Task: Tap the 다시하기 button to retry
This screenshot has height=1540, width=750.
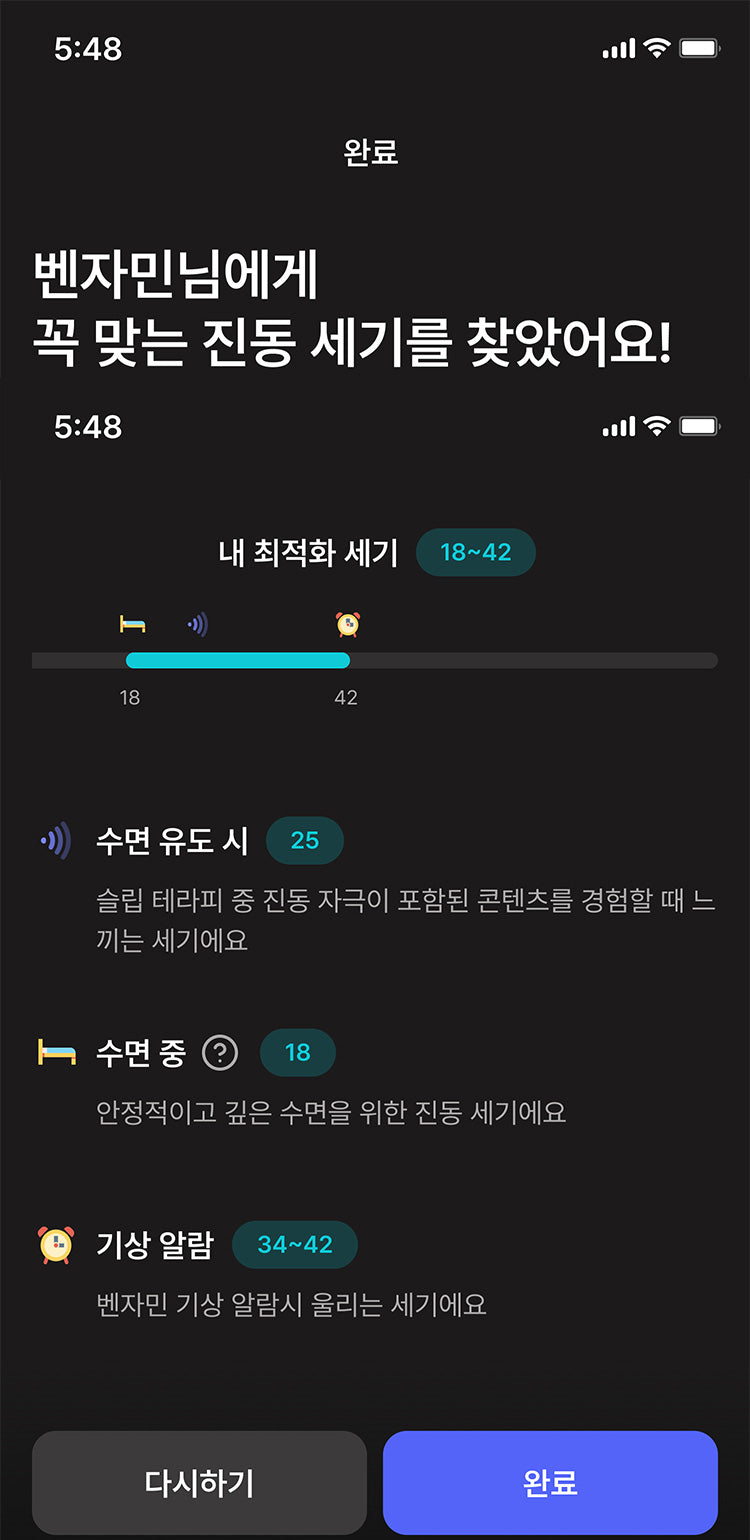Action: [x=199, y=1482]
